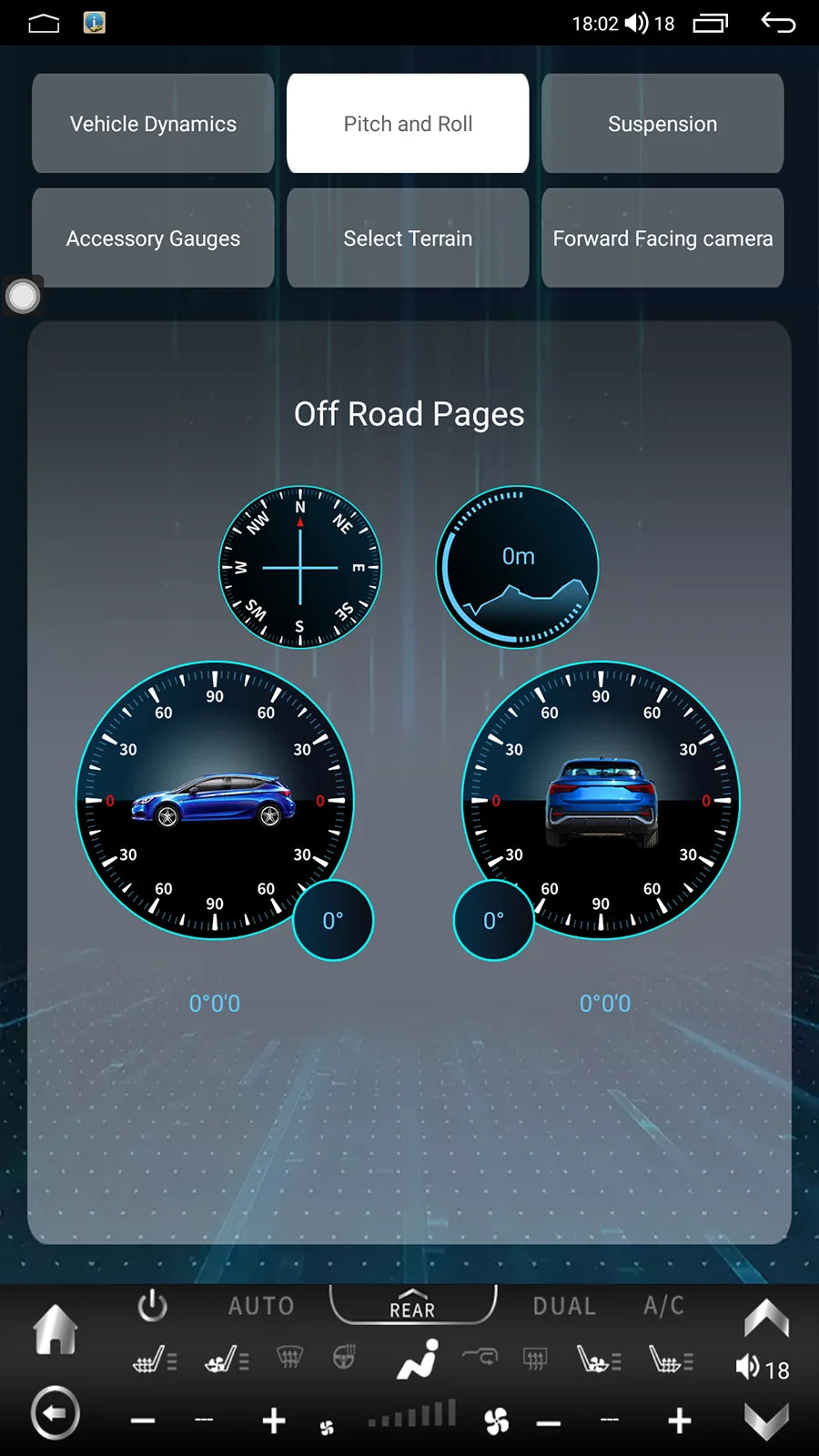Switch to the Suspension page
Image resolution: width=819 pixels, height=1456 pixels.
(x=662, y=124)
